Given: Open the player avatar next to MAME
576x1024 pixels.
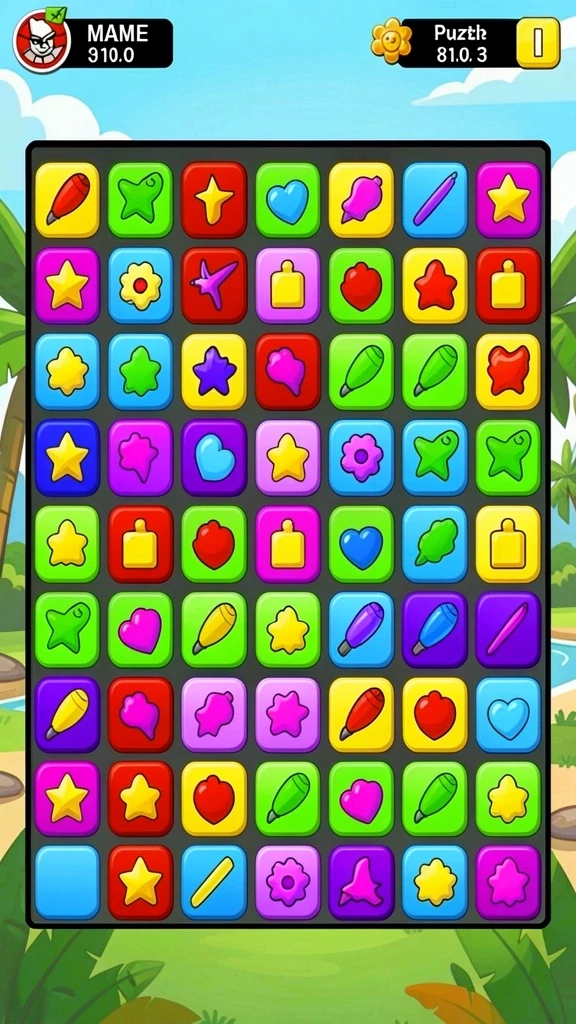Looking at the screenshot, I should coord(42,40).
